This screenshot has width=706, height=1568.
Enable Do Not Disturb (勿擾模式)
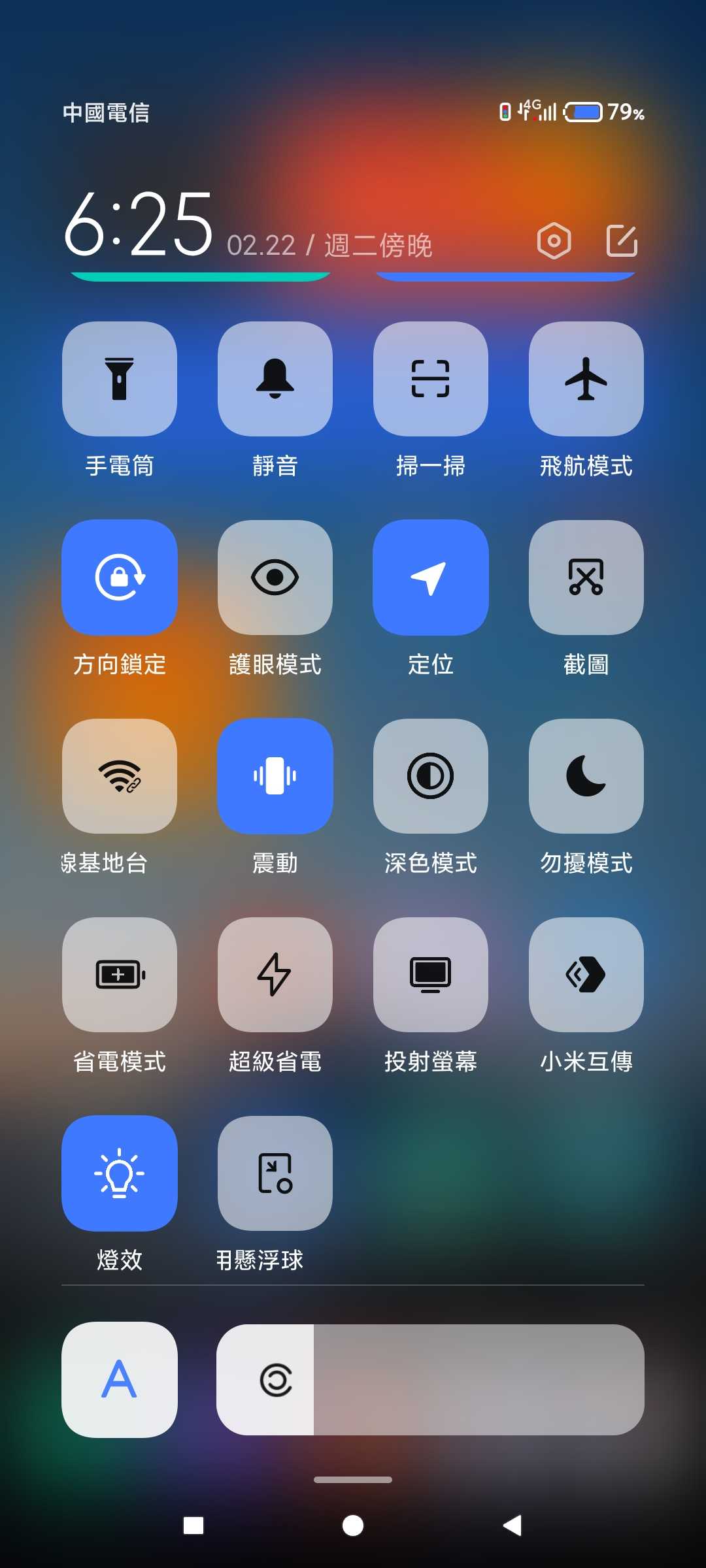[586, 776]
